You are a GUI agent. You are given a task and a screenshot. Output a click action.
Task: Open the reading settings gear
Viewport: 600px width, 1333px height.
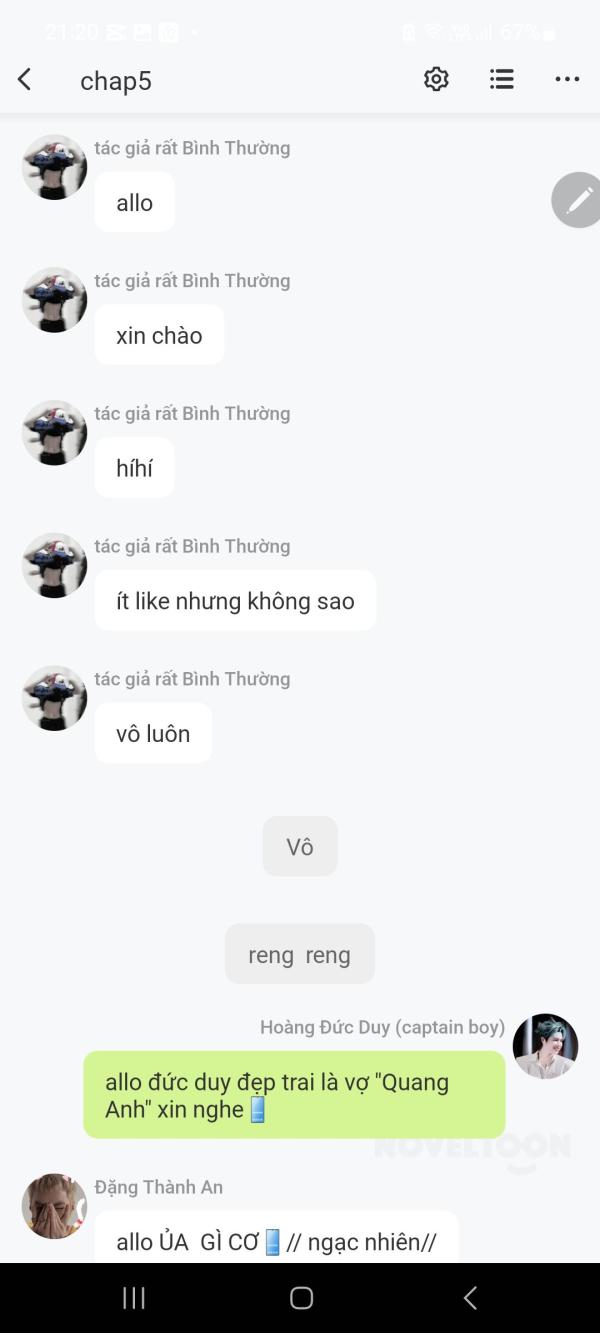[436, 79]
